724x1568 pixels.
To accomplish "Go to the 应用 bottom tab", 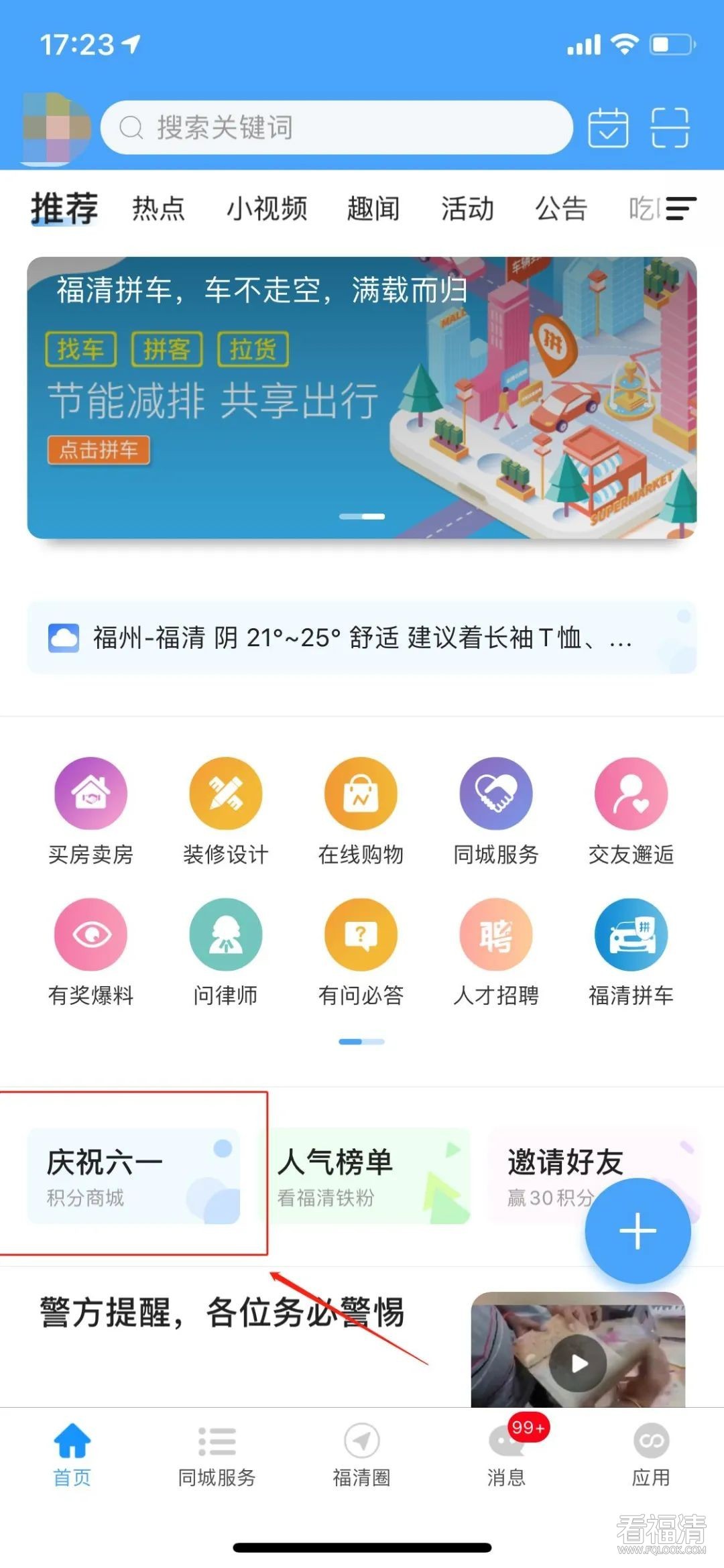I will point(651,1455).
